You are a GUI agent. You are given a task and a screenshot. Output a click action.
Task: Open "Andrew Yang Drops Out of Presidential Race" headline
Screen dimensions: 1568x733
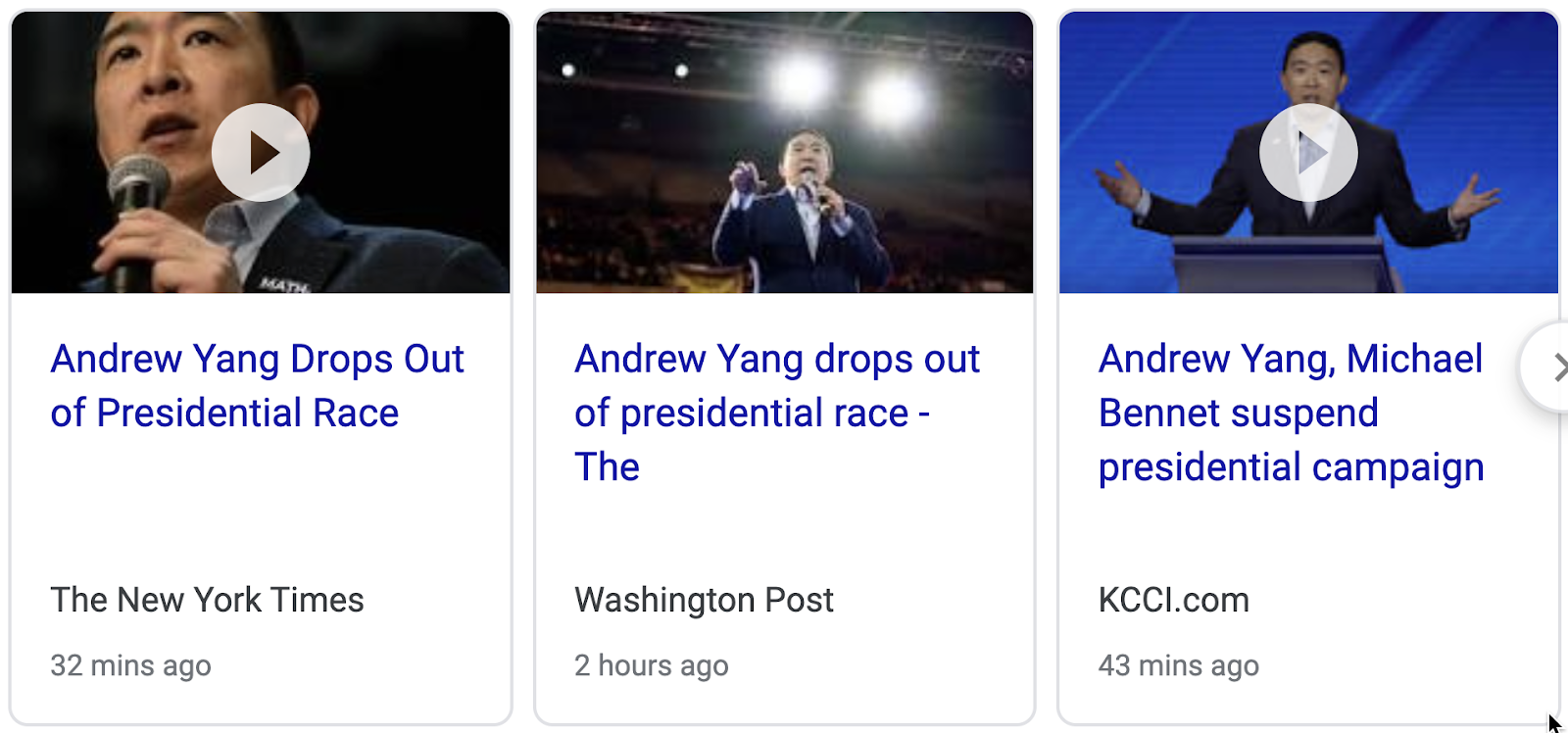pos(257,386)
